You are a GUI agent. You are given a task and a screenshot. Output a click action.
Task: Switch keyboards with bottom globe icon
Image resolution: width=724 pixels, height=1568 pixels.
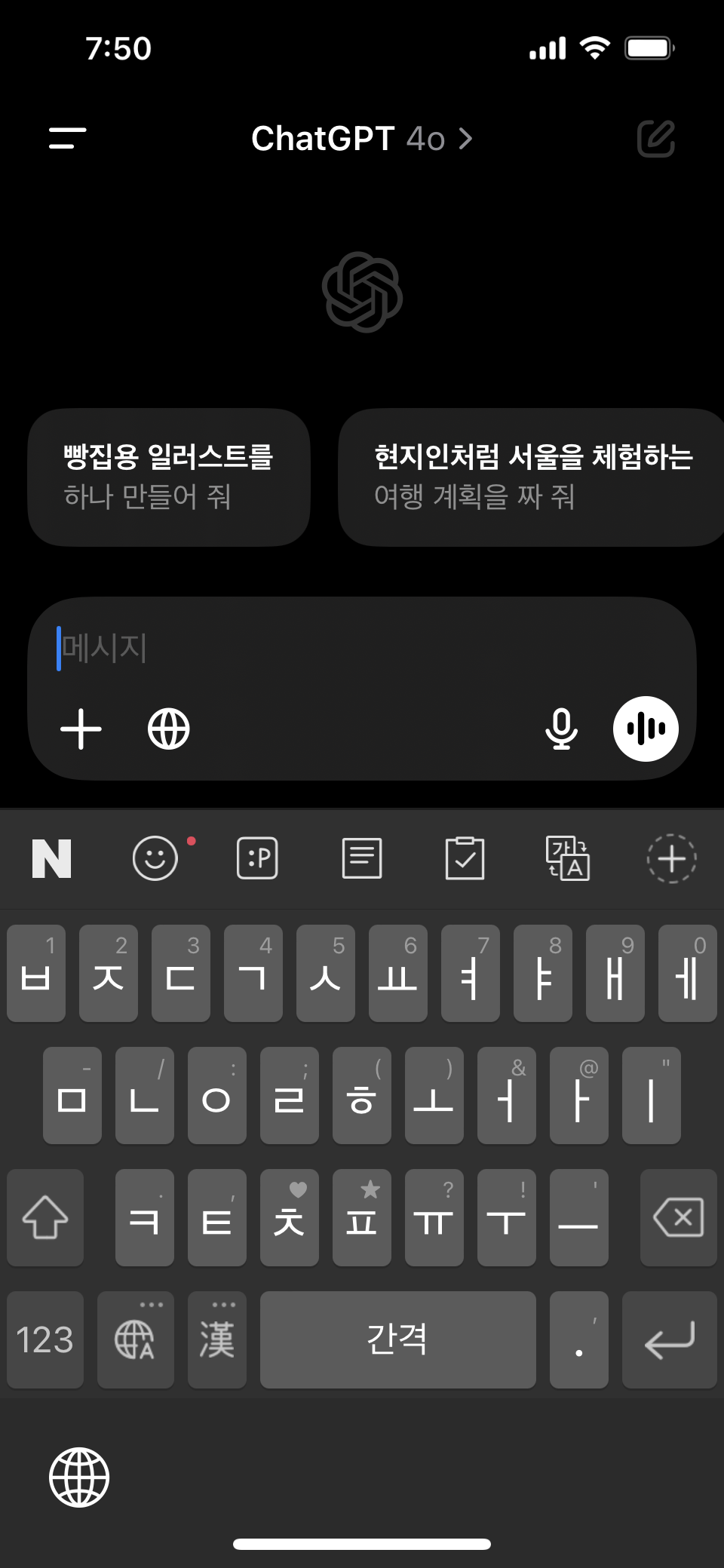(79, 1477)
